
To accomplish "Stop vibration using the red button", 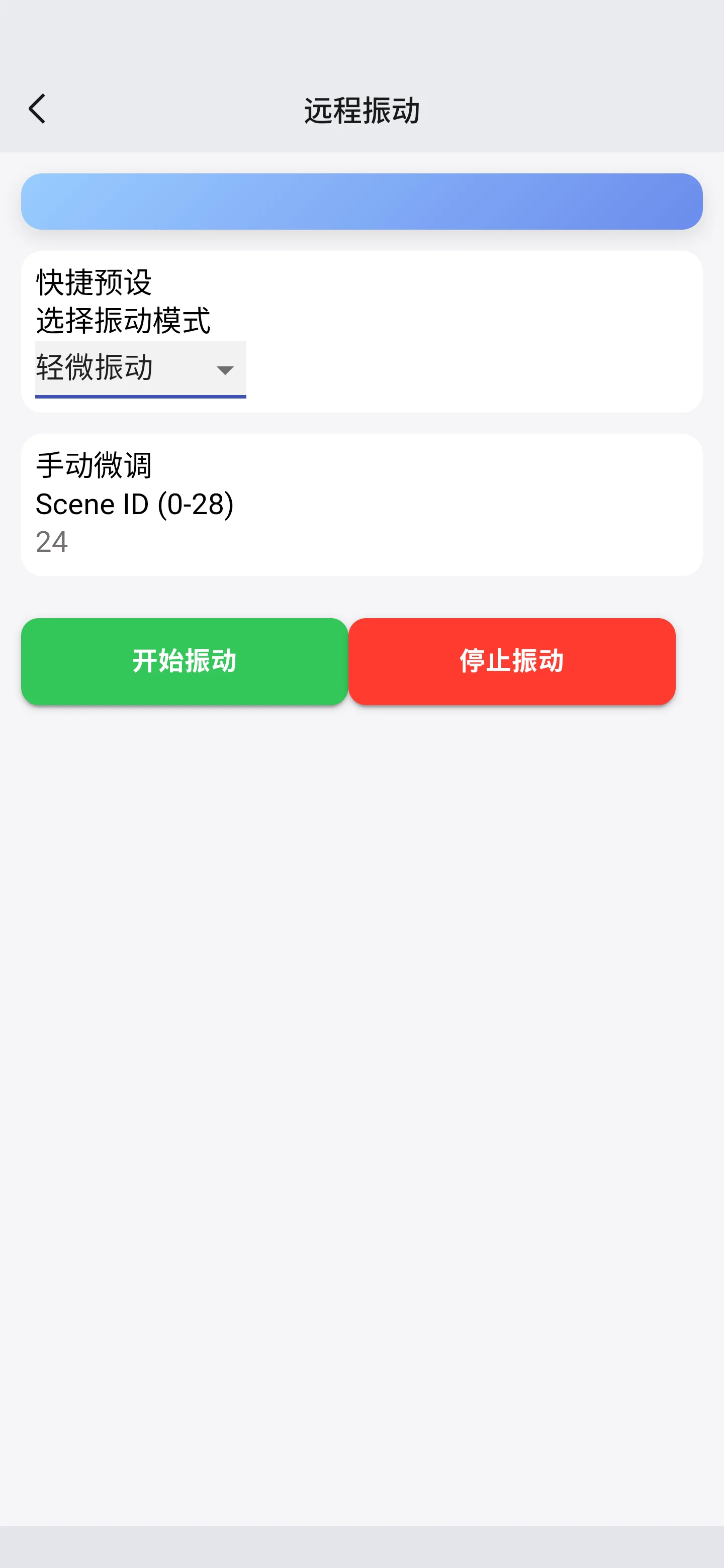I will tap(511, 661).
